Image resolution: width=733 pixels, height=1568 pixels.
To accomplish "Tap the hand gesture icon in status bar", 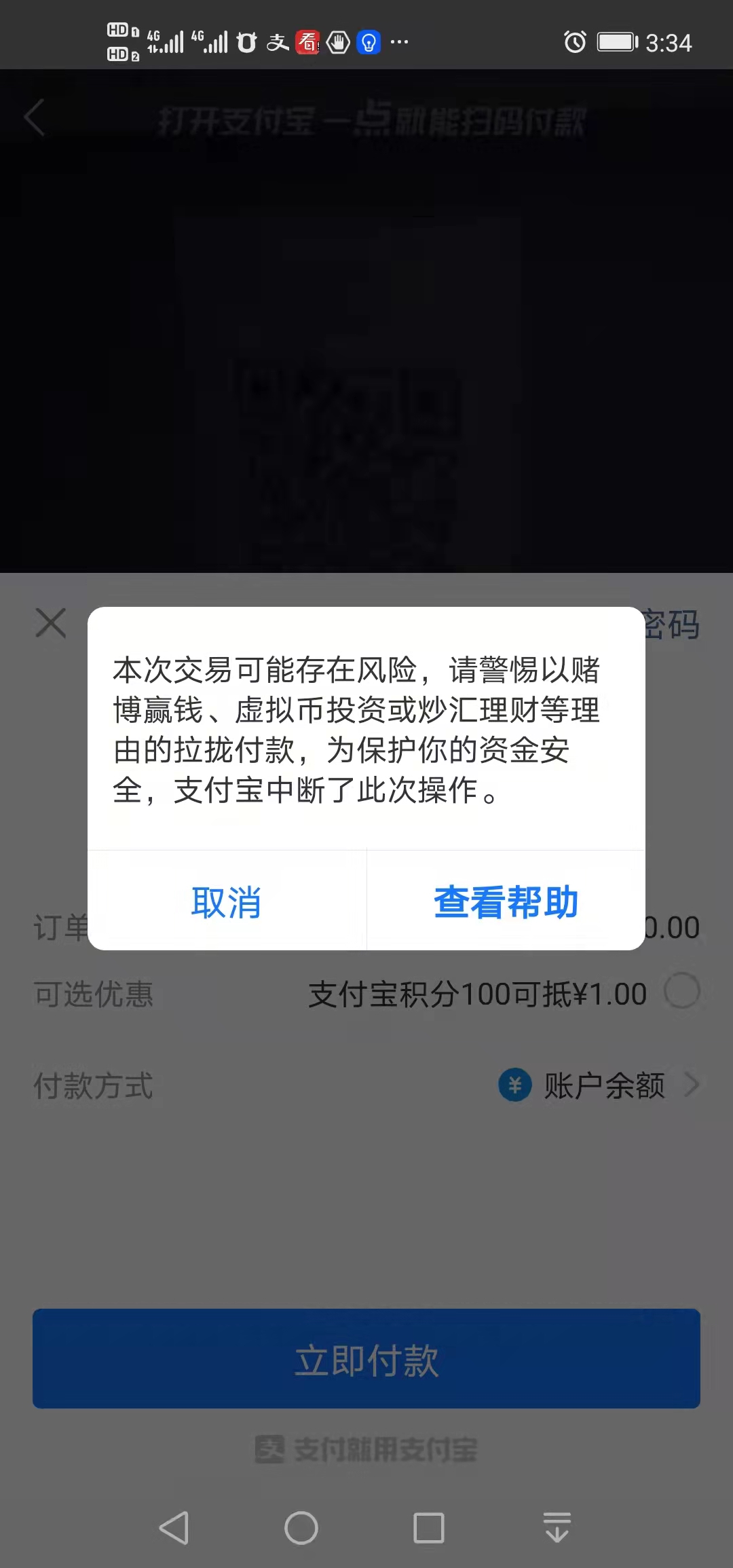I will tap(337, 42).
